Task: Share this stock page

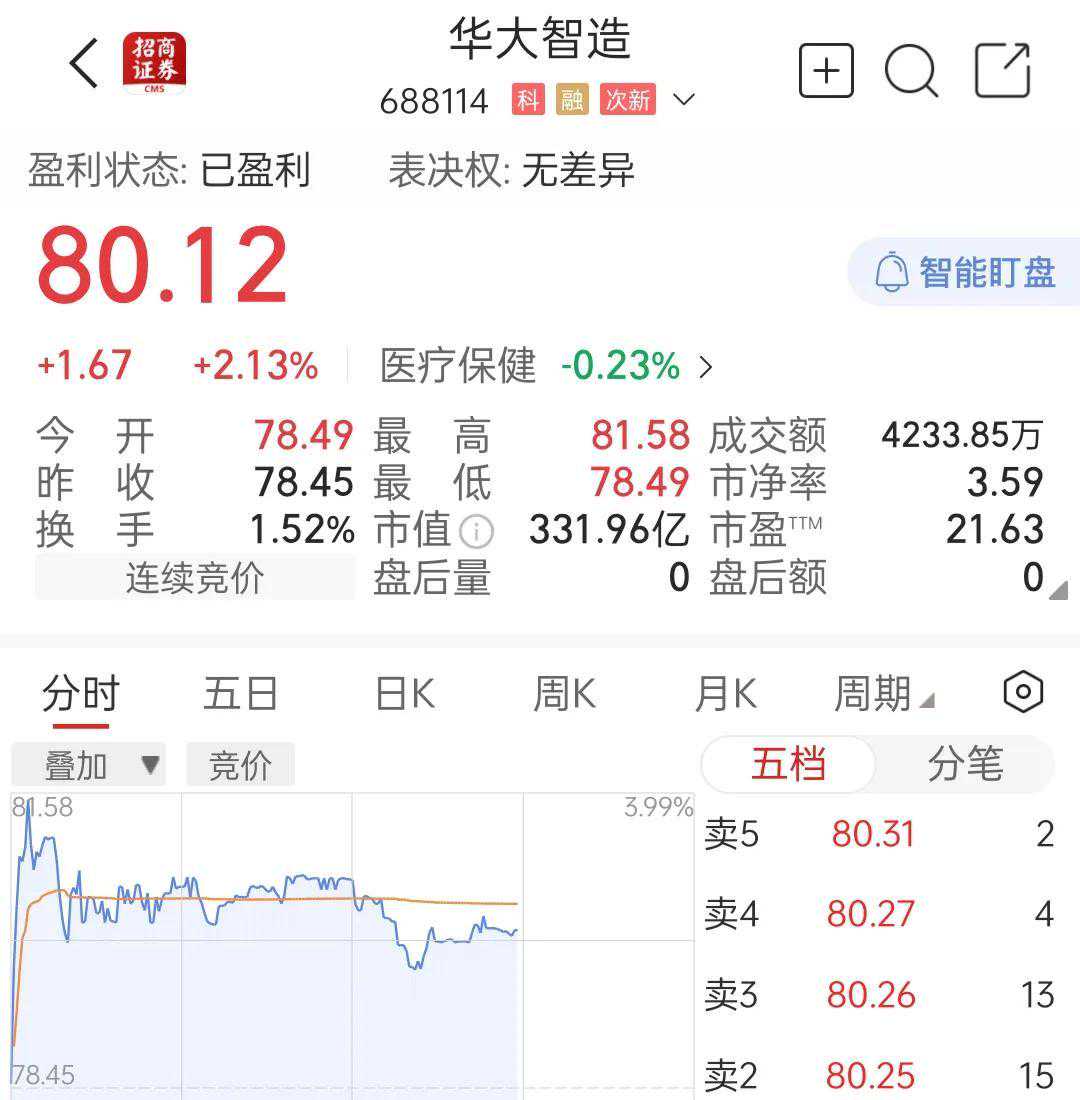Action: click(1002, 70)
